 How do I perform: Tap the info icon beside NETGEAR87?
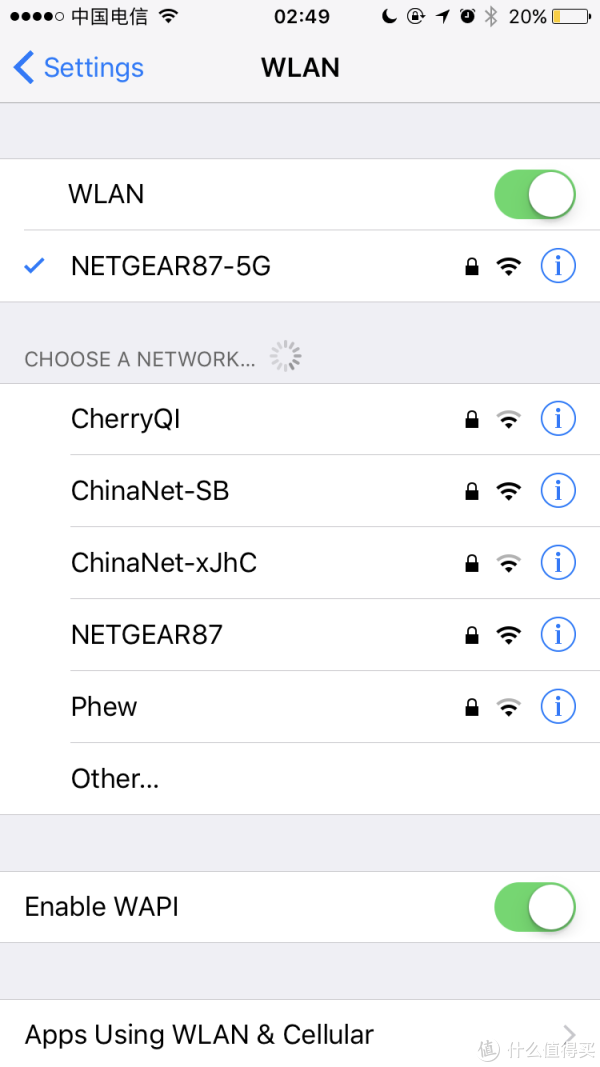click(558, 635)
